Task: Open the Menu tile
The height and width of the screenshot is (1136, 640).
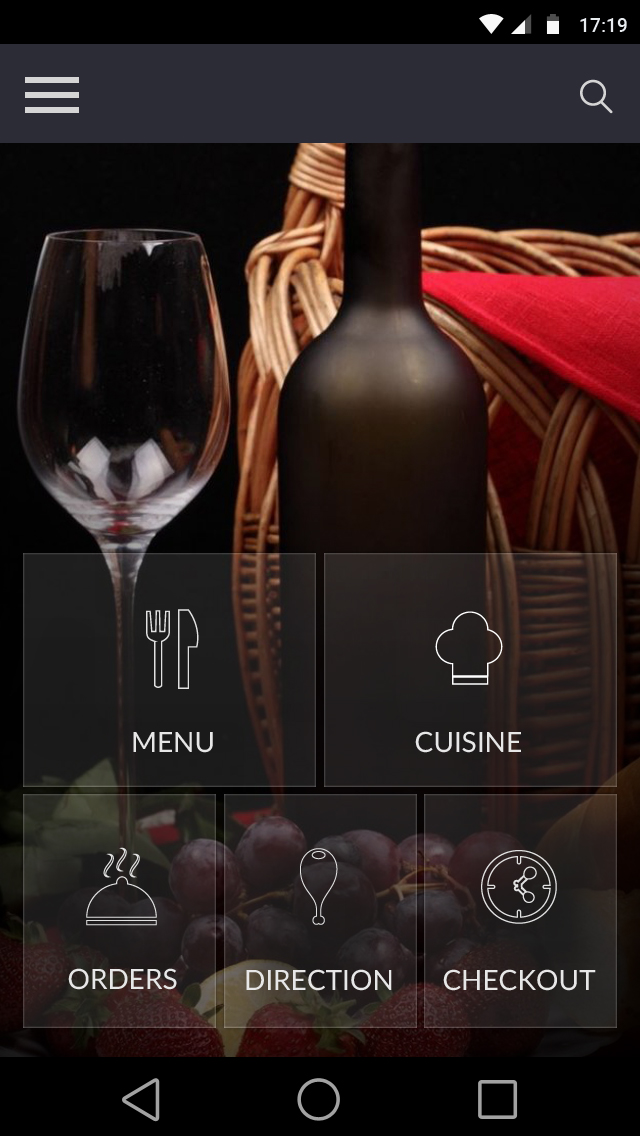Action: pyautogui.click(x=170, y=669)
